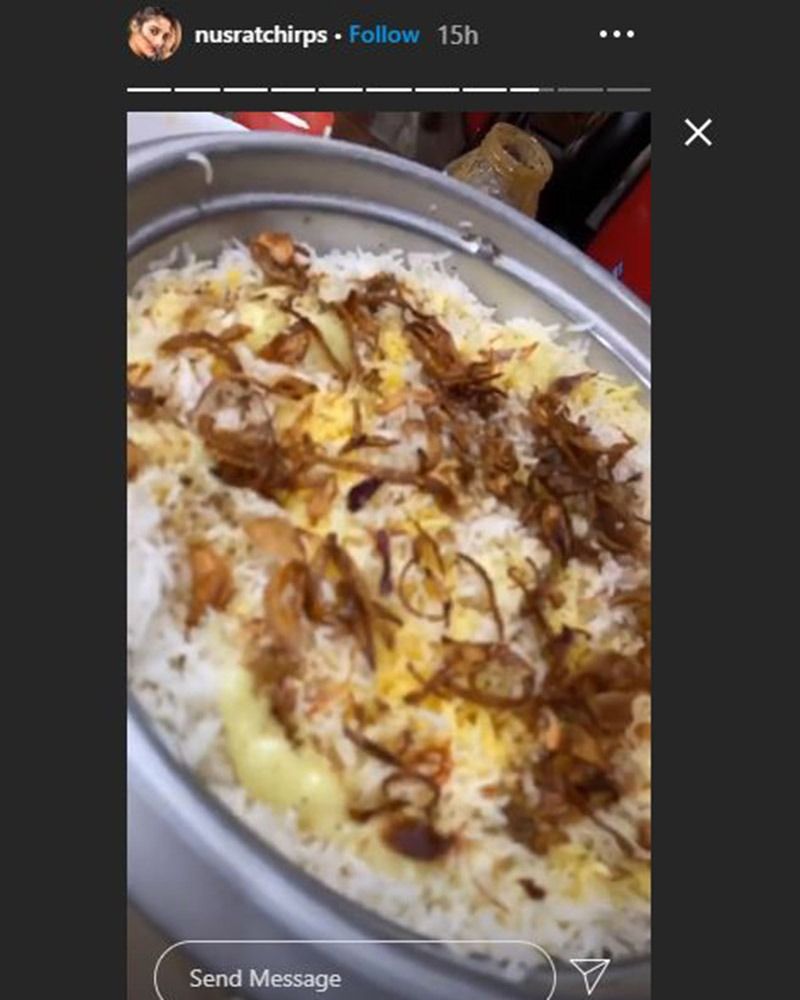
Task: Tap the Send Message field
Action: click(355, 976)
